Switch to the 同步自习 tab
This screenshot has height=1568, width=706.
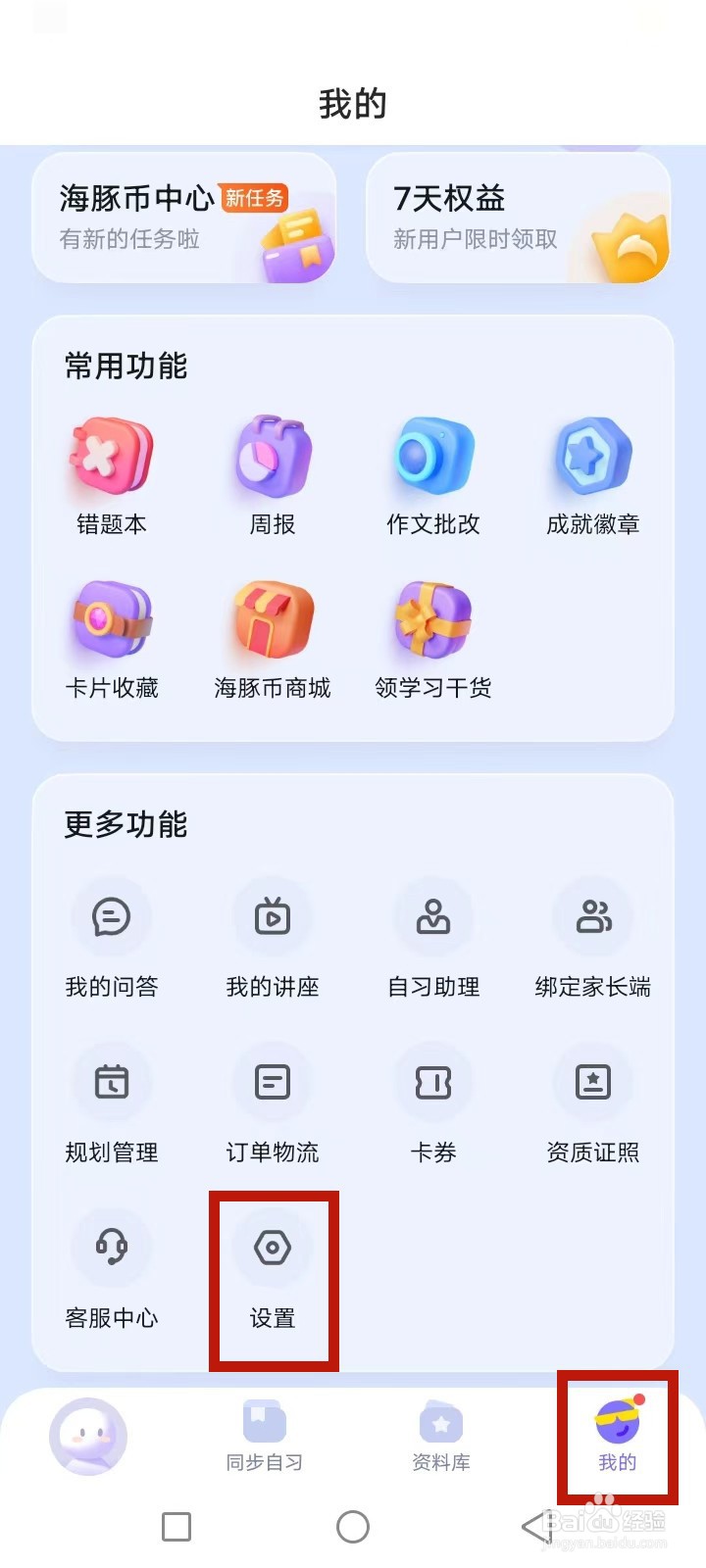[x=264, y=1436]
